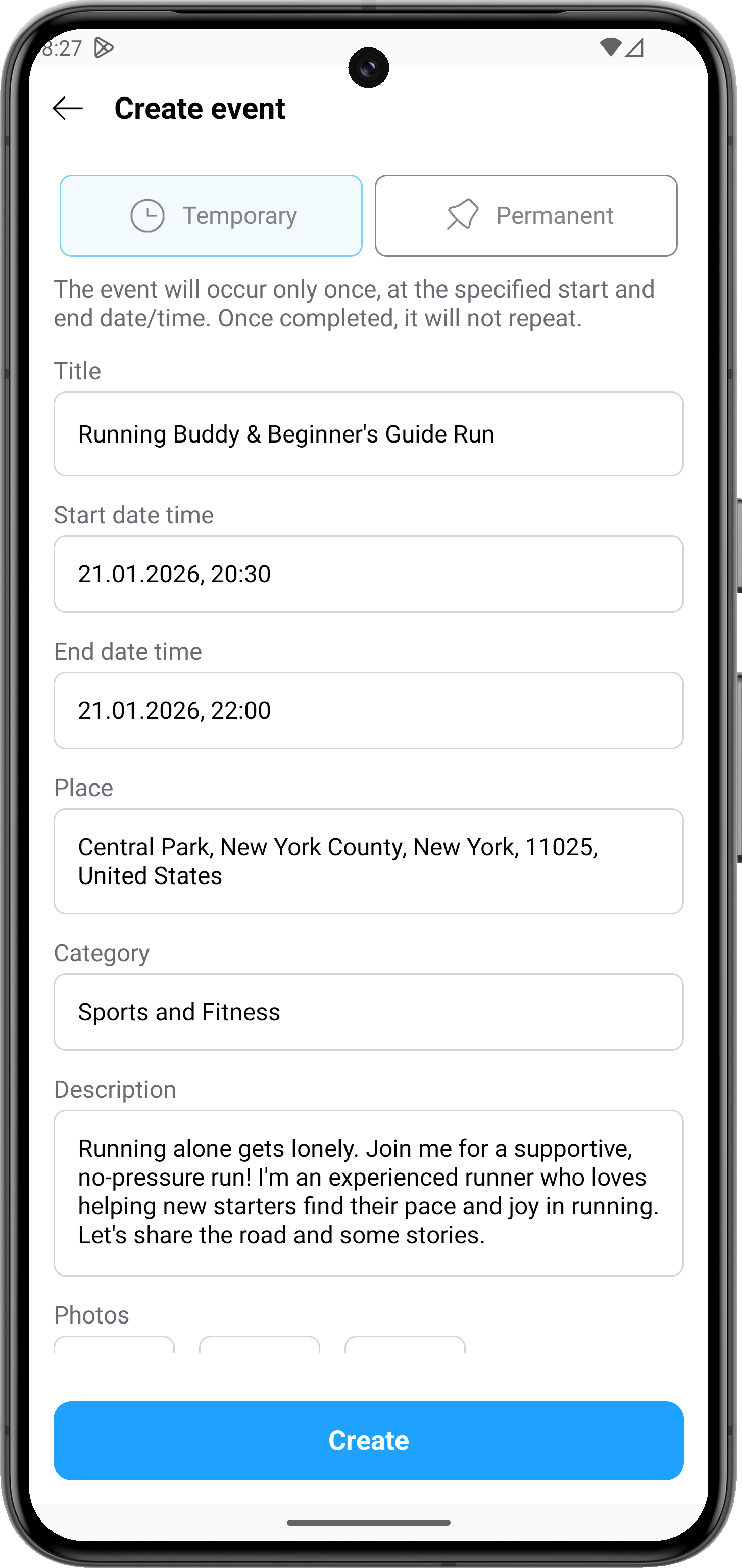Viewport: 742px width, 1568px height.
Task: Switch to the Permanent event type
Action: pyautogui.click(x=525, y=216)
